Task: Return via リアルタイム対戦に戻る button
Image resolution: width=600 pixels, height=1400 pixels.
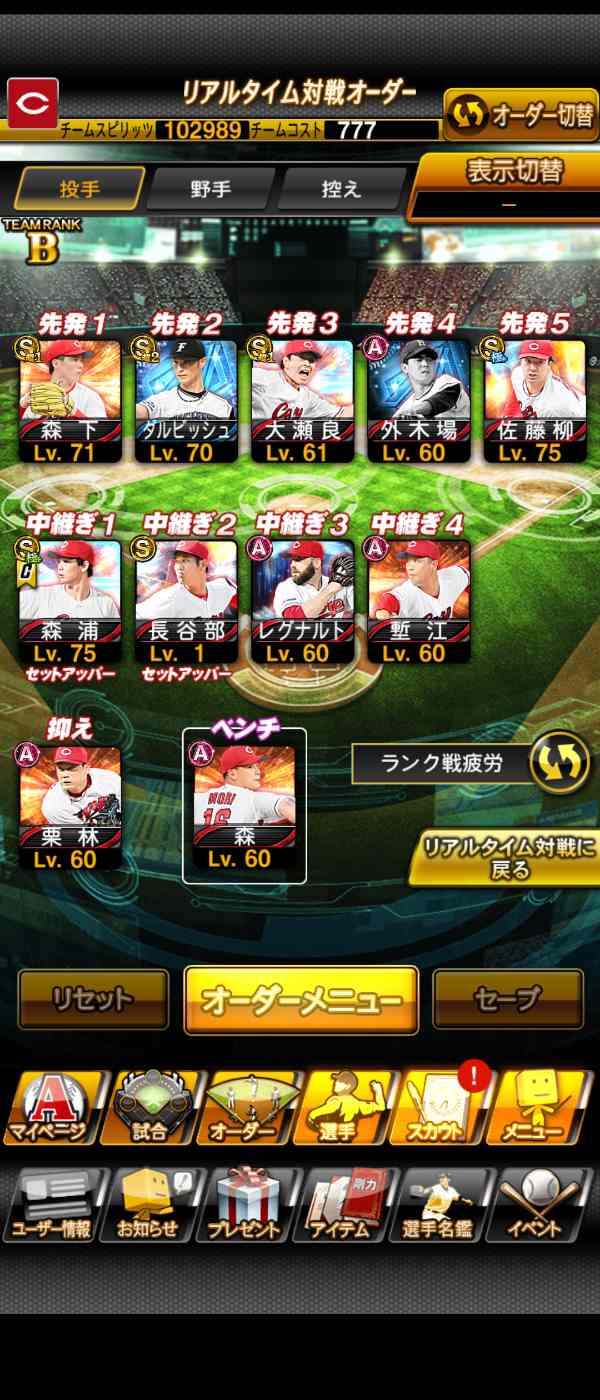Action: coord(508,858)
